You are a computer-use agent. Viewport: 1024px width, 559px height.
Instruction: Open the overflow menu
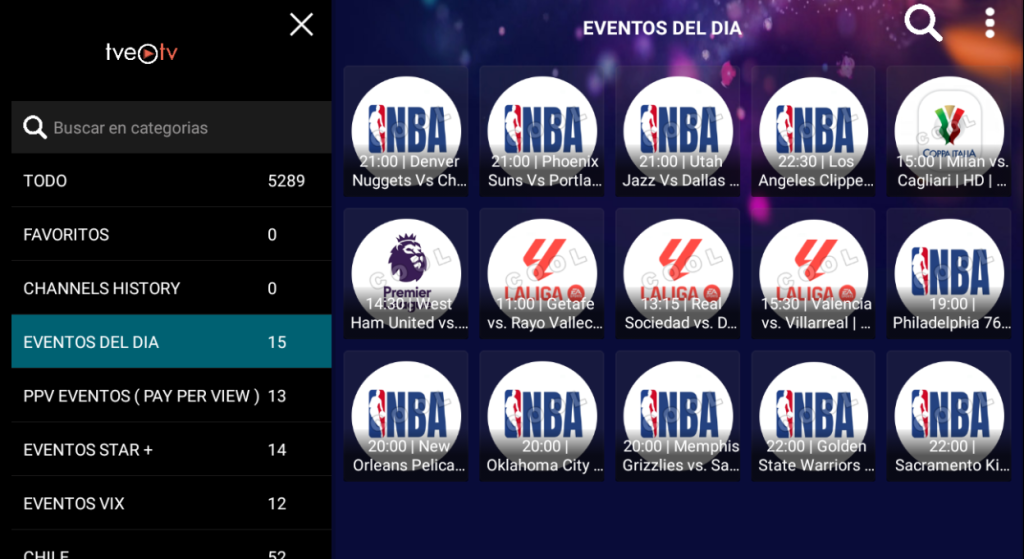tap(989, 24)
